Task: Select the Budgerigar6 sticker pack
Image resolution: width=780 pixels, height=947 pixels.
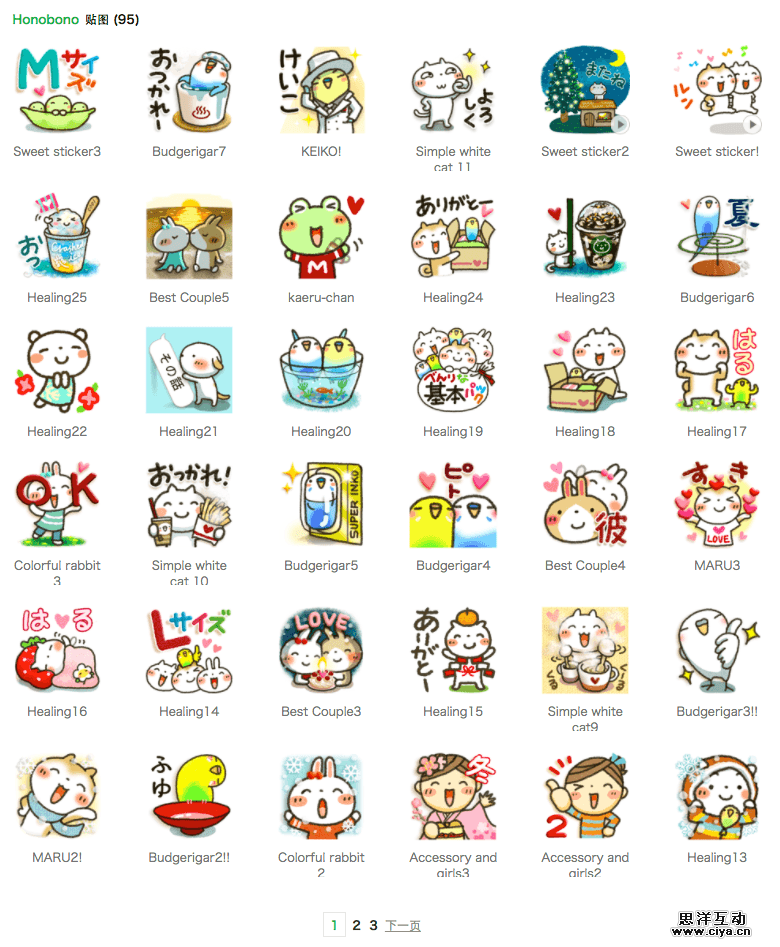Action: click(x=717, y=236)
